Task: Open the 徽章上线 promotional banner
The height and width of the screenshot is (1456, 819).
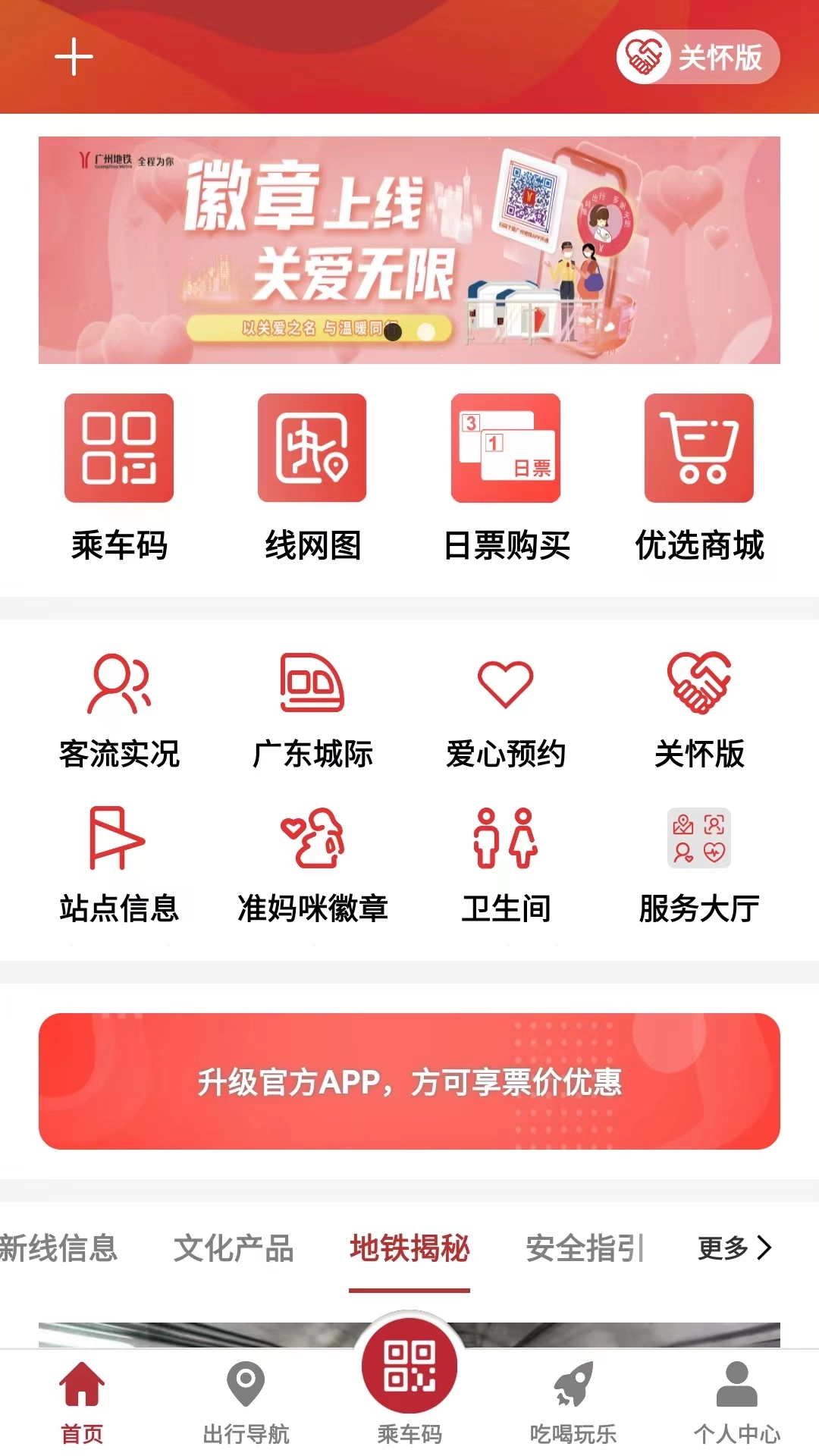Action: [x=409, y=248]
